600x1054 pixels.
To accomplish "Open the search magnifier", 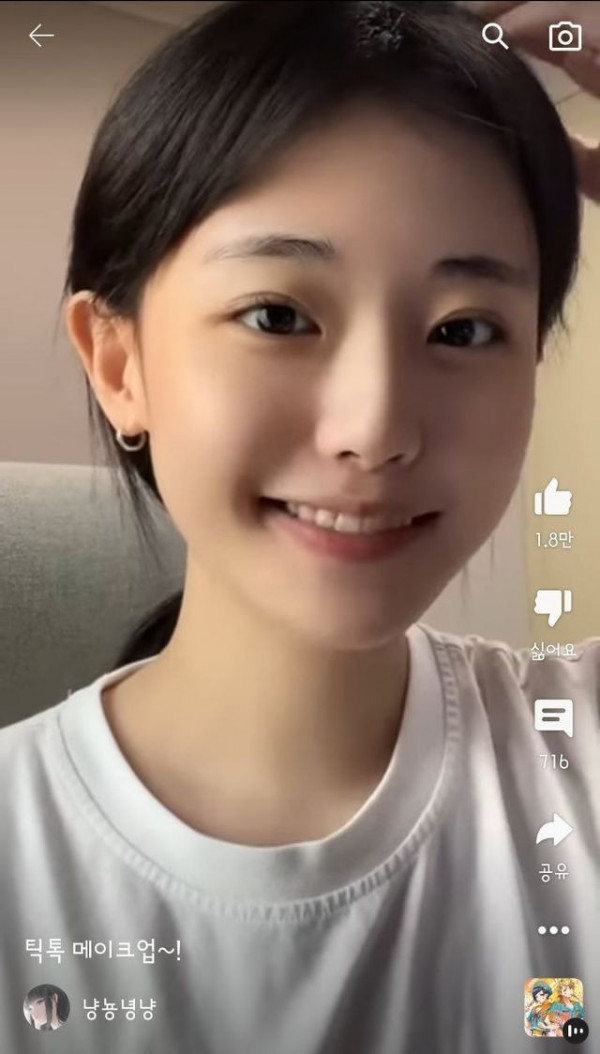I will [x=495, y=36].
